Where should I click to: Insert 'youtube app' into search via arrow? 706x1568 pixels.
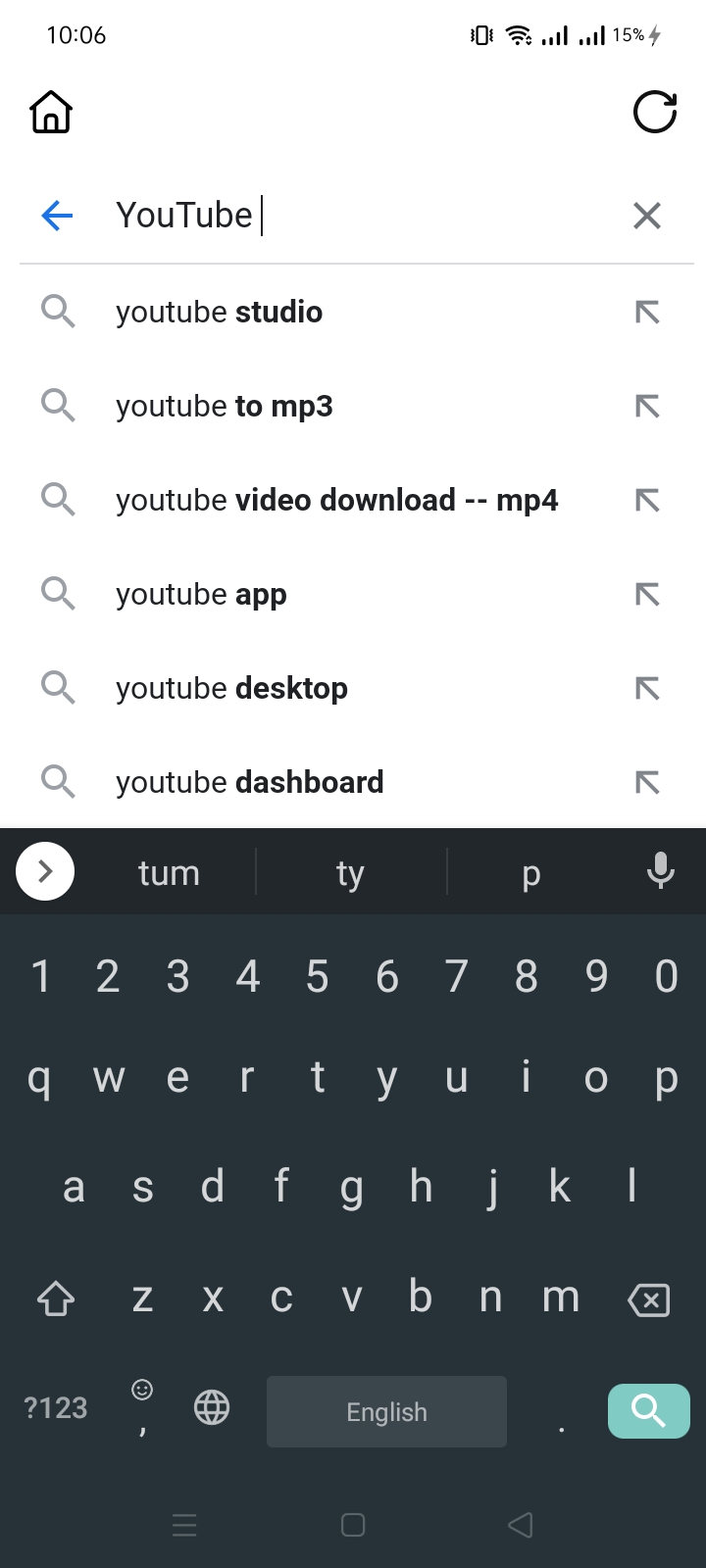pos(647,594)
